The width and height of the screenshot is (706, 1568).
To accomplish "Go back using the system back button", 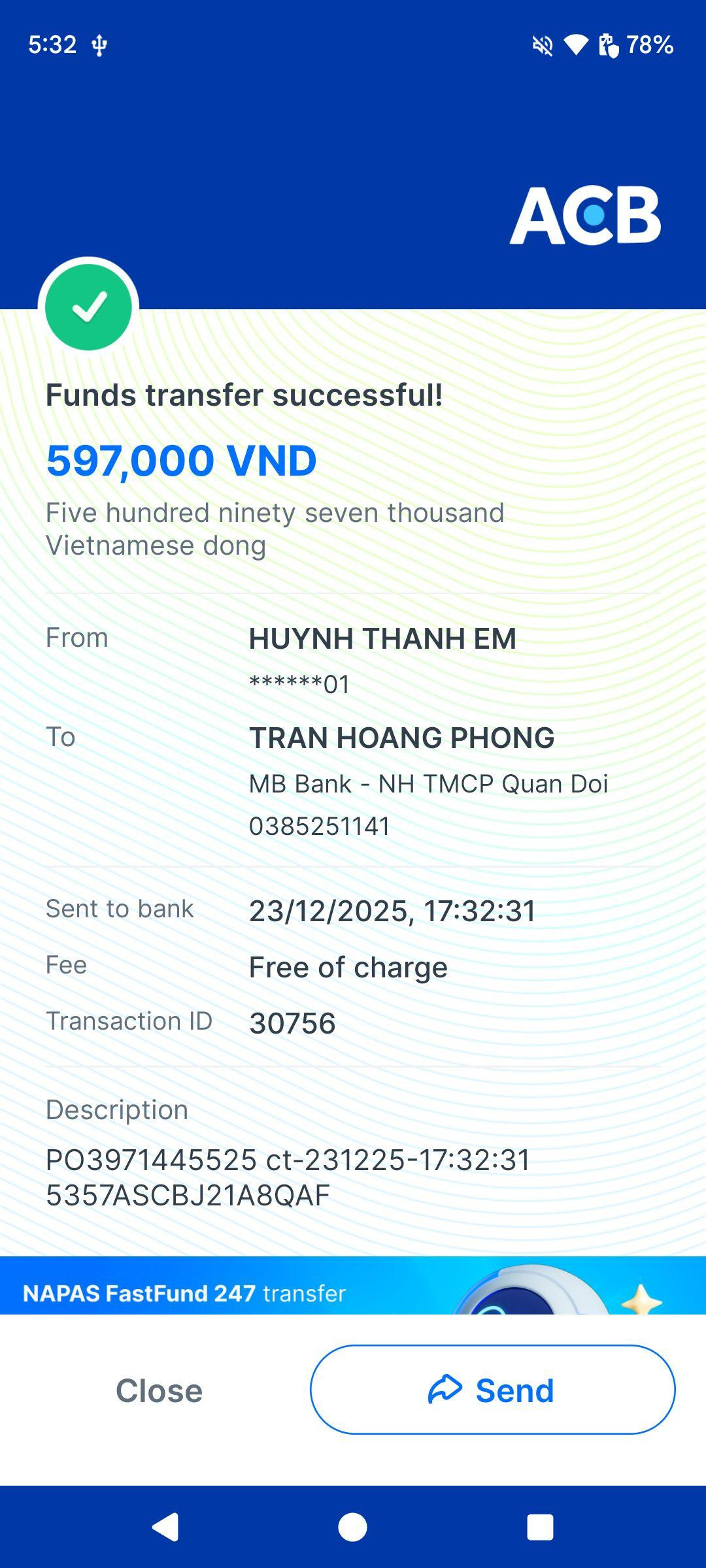I will 165,1527.
